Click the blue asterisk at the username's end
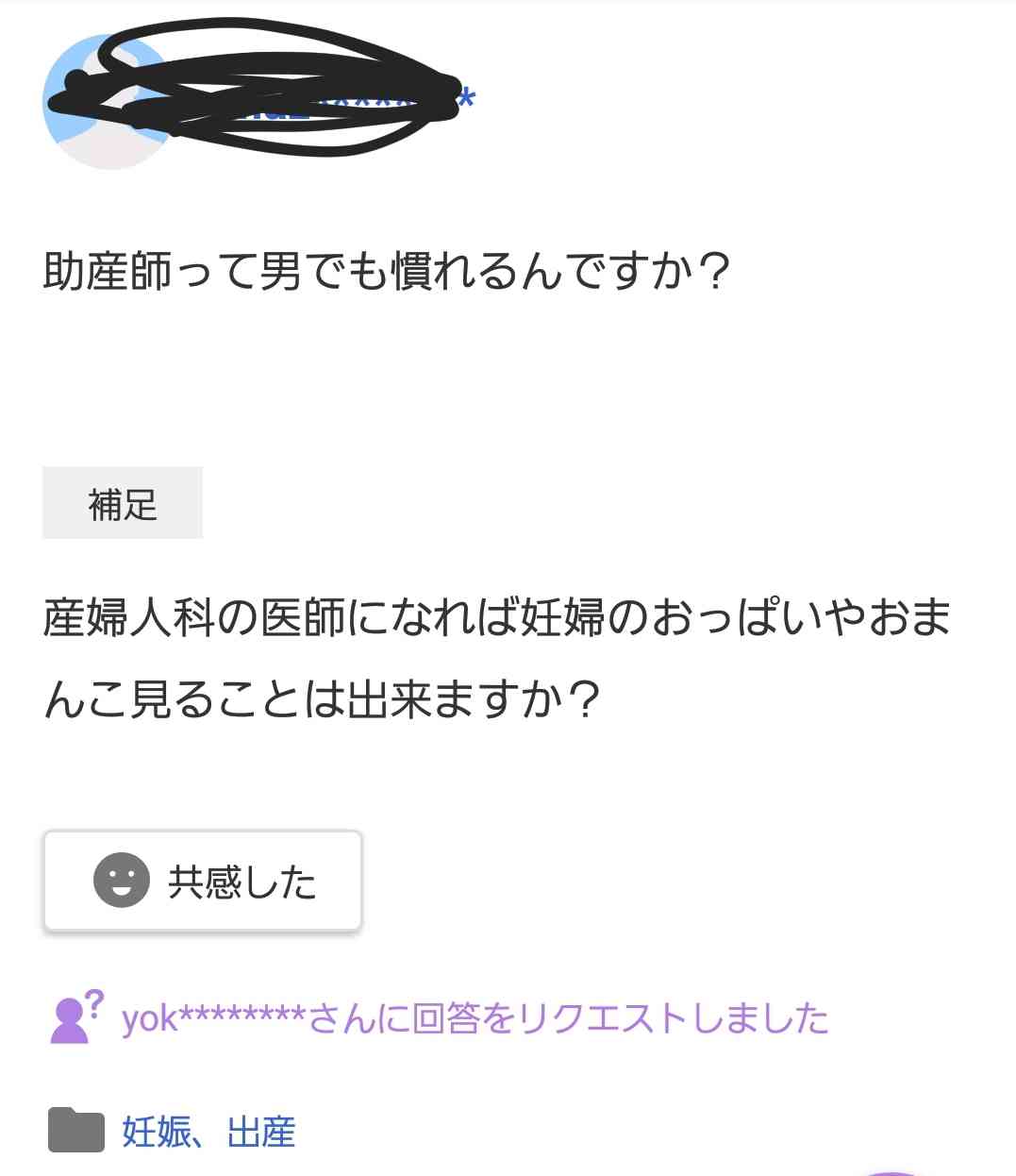The image size is (1016, 1176). coord(468,97)
